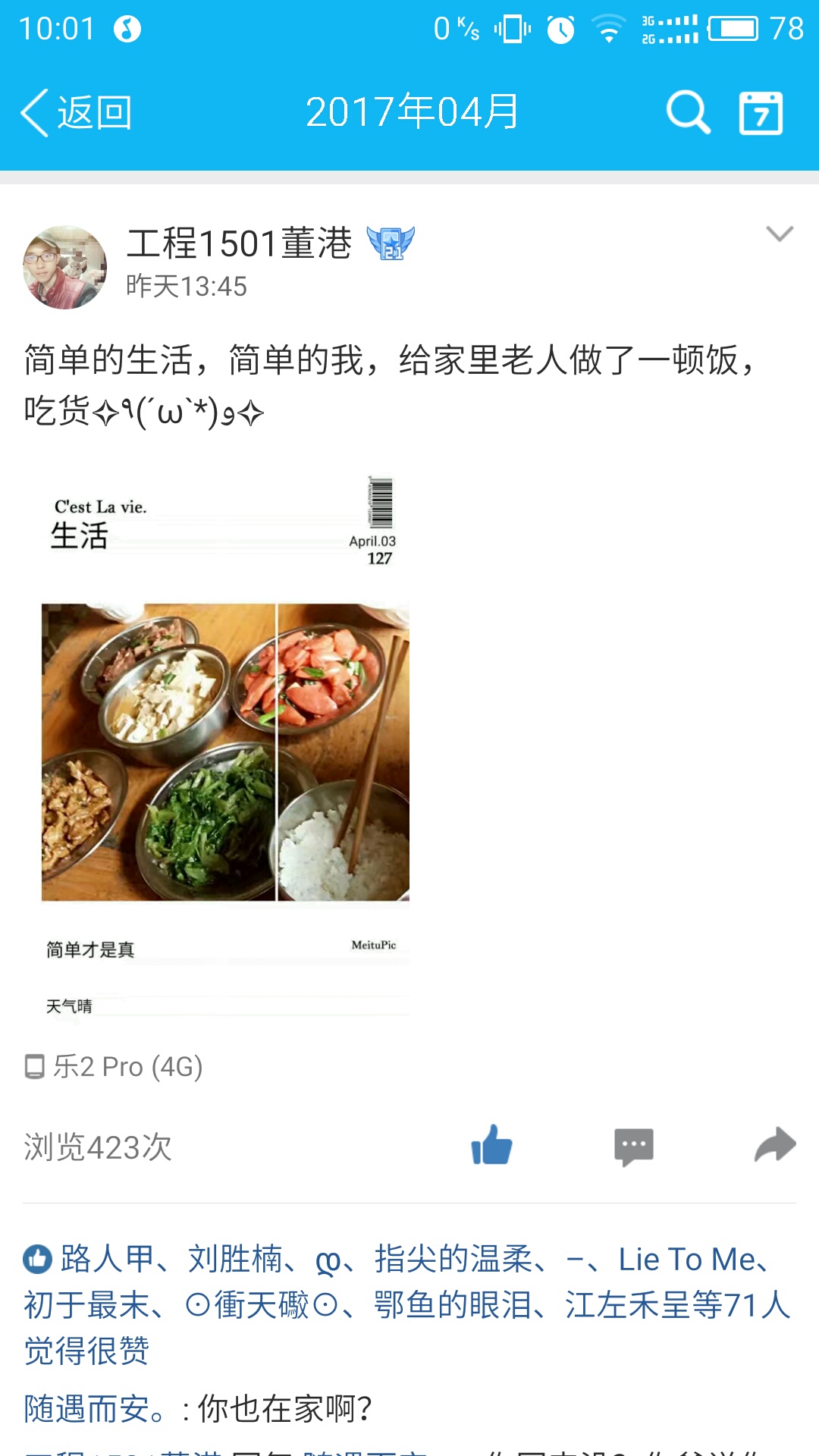Open 指尖的温柔's profile from the likes
819x1456 pixels.
453,1260
